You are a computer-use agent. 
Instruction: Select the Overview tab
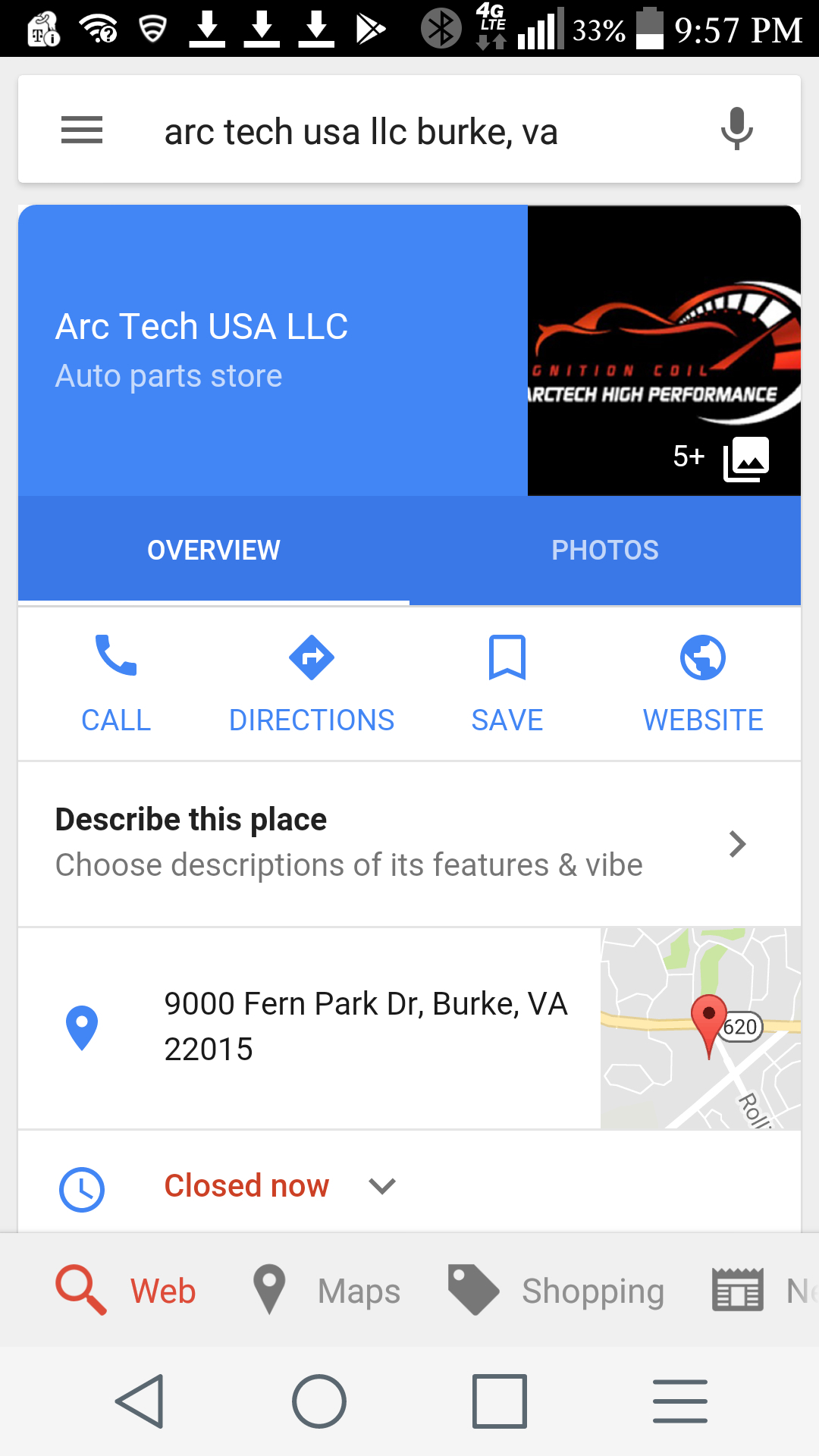tap(214, 550)
